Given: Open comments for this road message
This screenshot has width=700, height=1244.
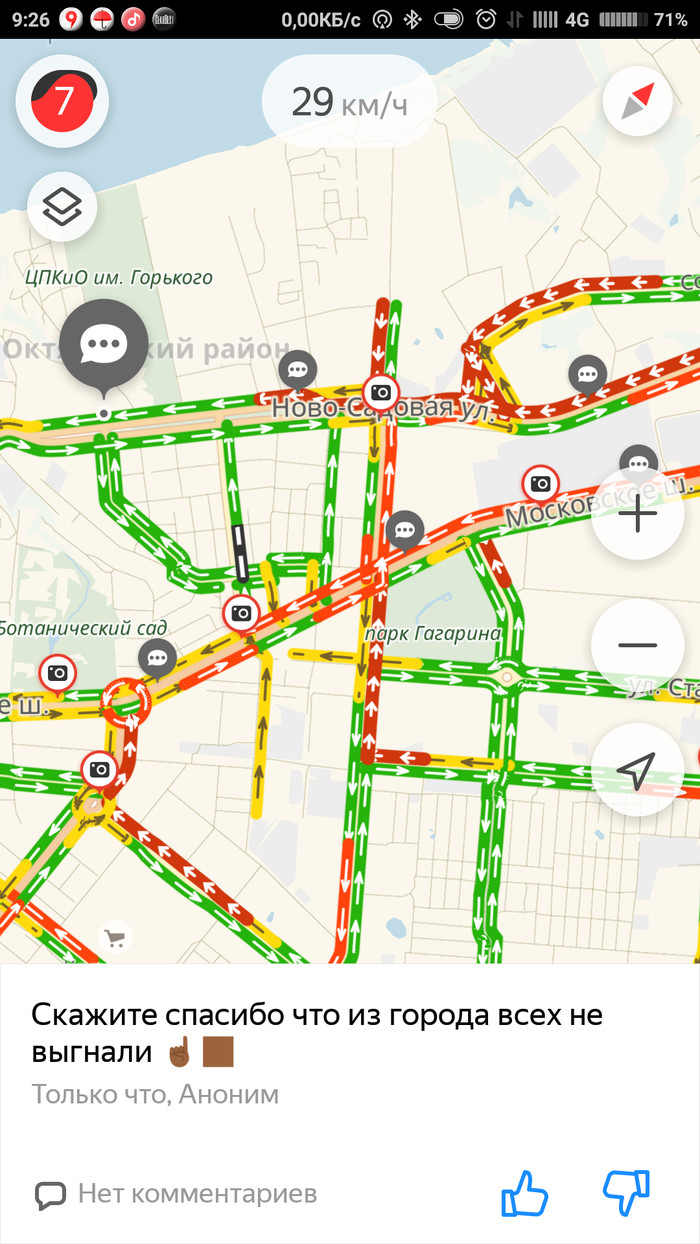Looking at the screenshot, I should pyautogui.click(x=176, y=1193).
